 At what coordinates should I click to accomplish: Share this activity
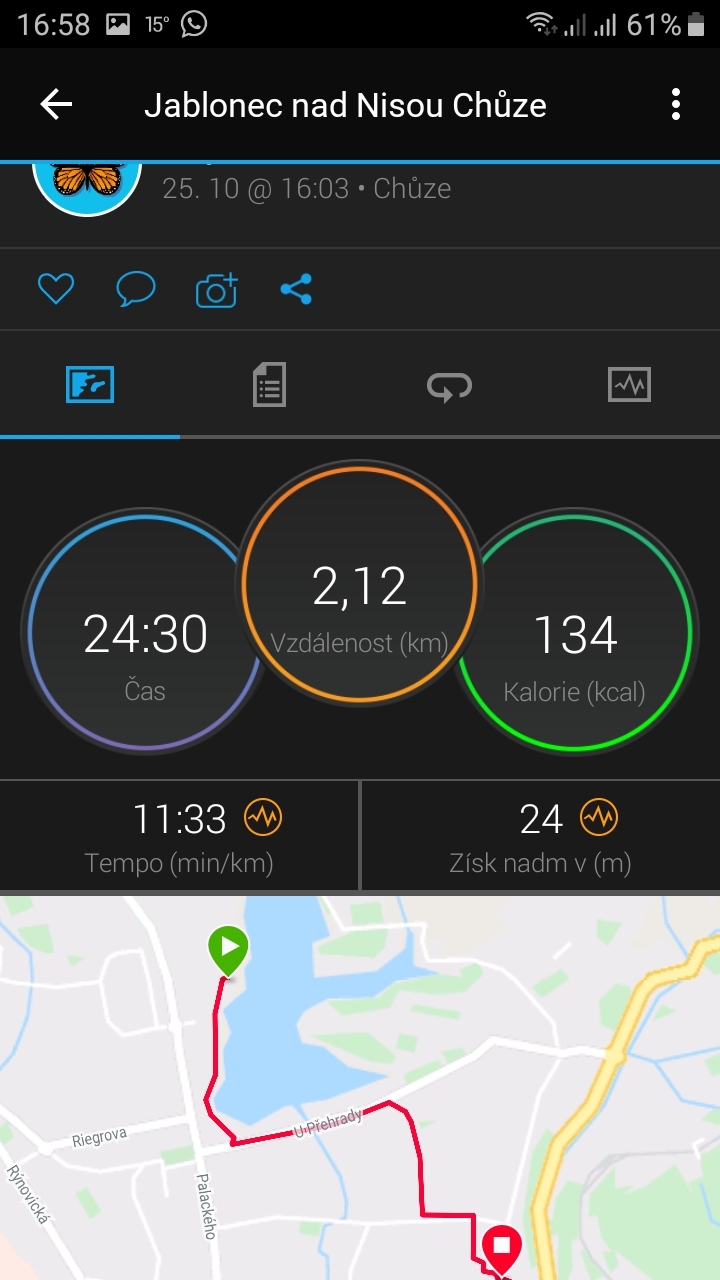[x=296, y=290]
